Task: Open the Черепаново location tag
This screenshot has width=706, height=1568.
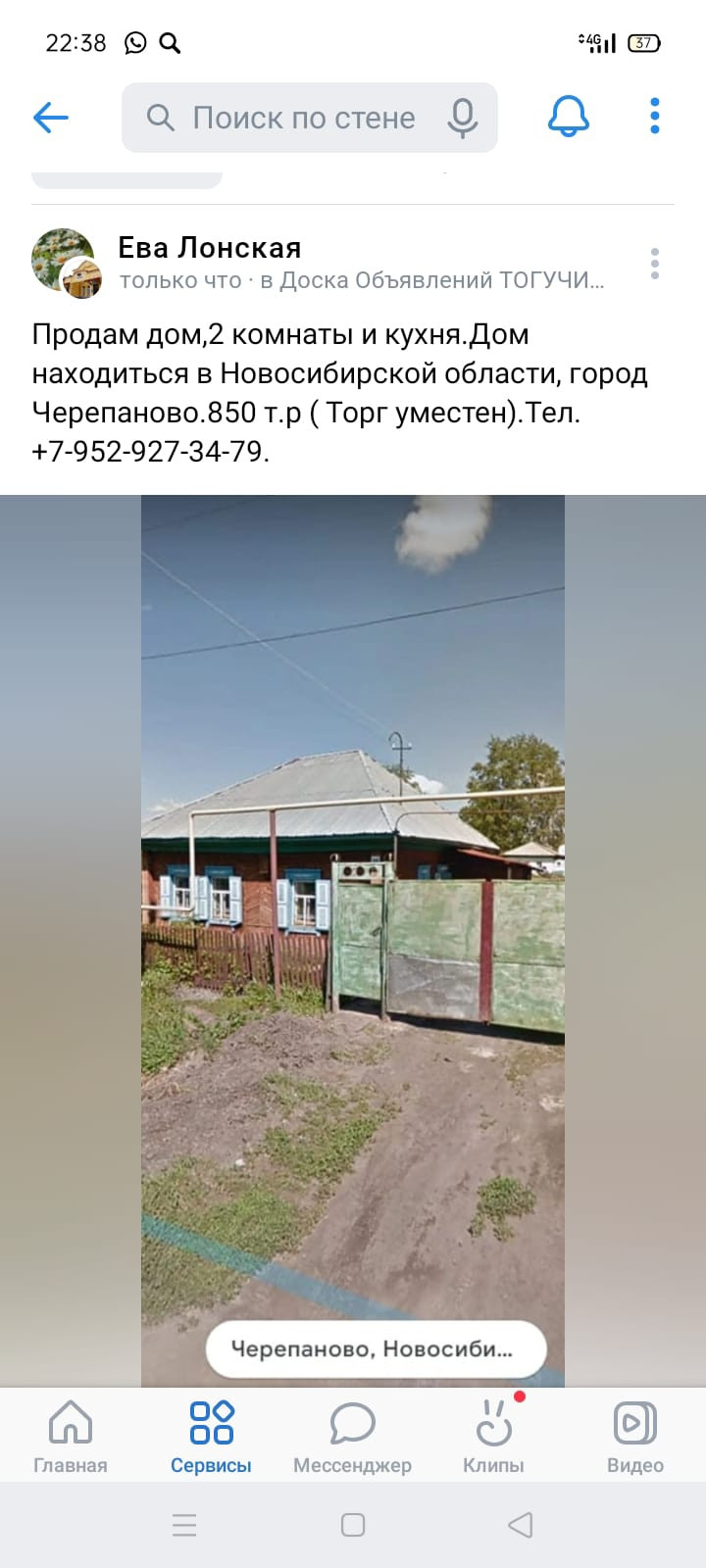Action: [x=375, y=1349]
